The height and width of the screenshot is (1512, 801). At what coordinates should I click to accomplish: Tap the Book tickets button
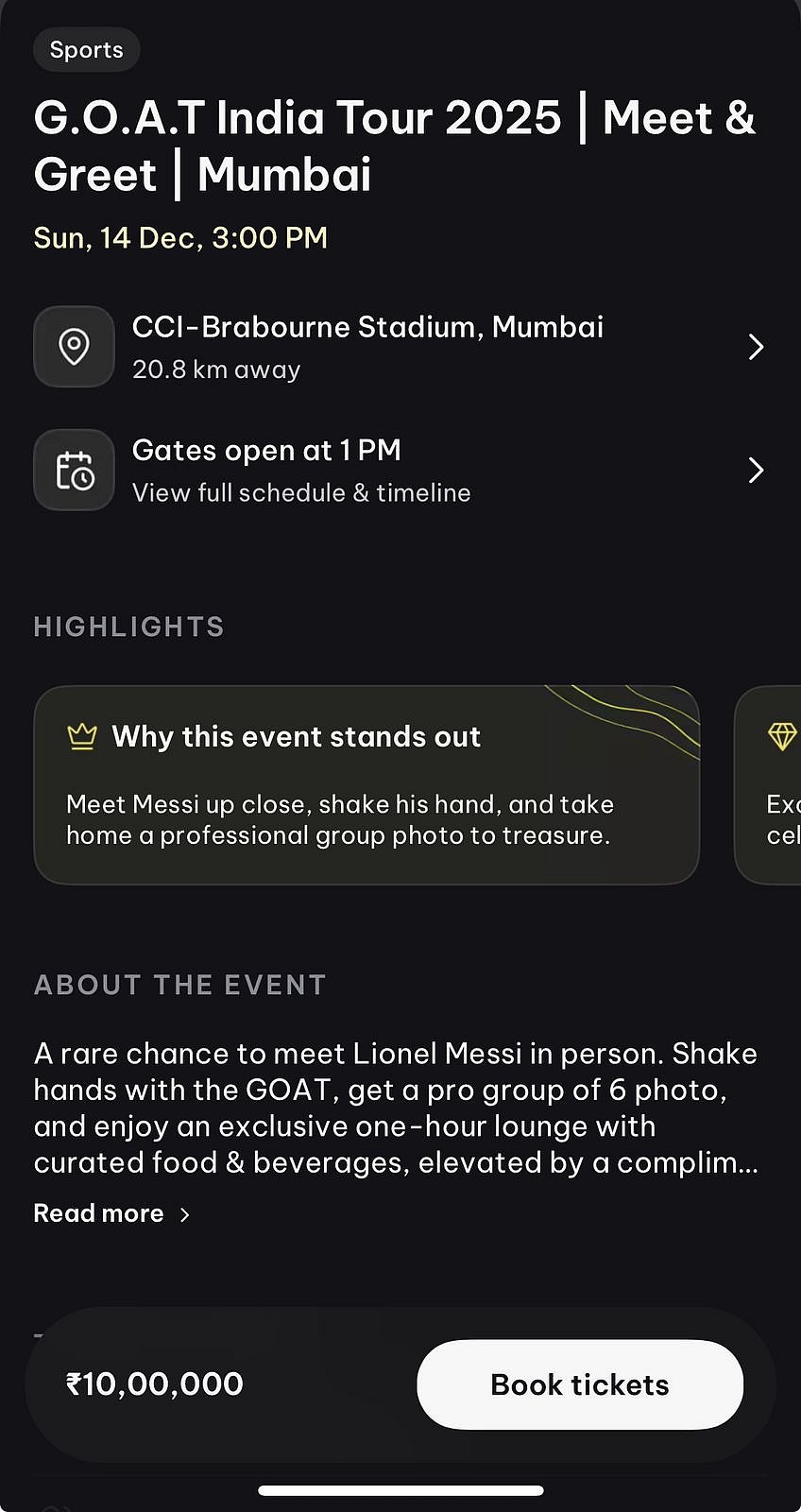[579, 1383]
